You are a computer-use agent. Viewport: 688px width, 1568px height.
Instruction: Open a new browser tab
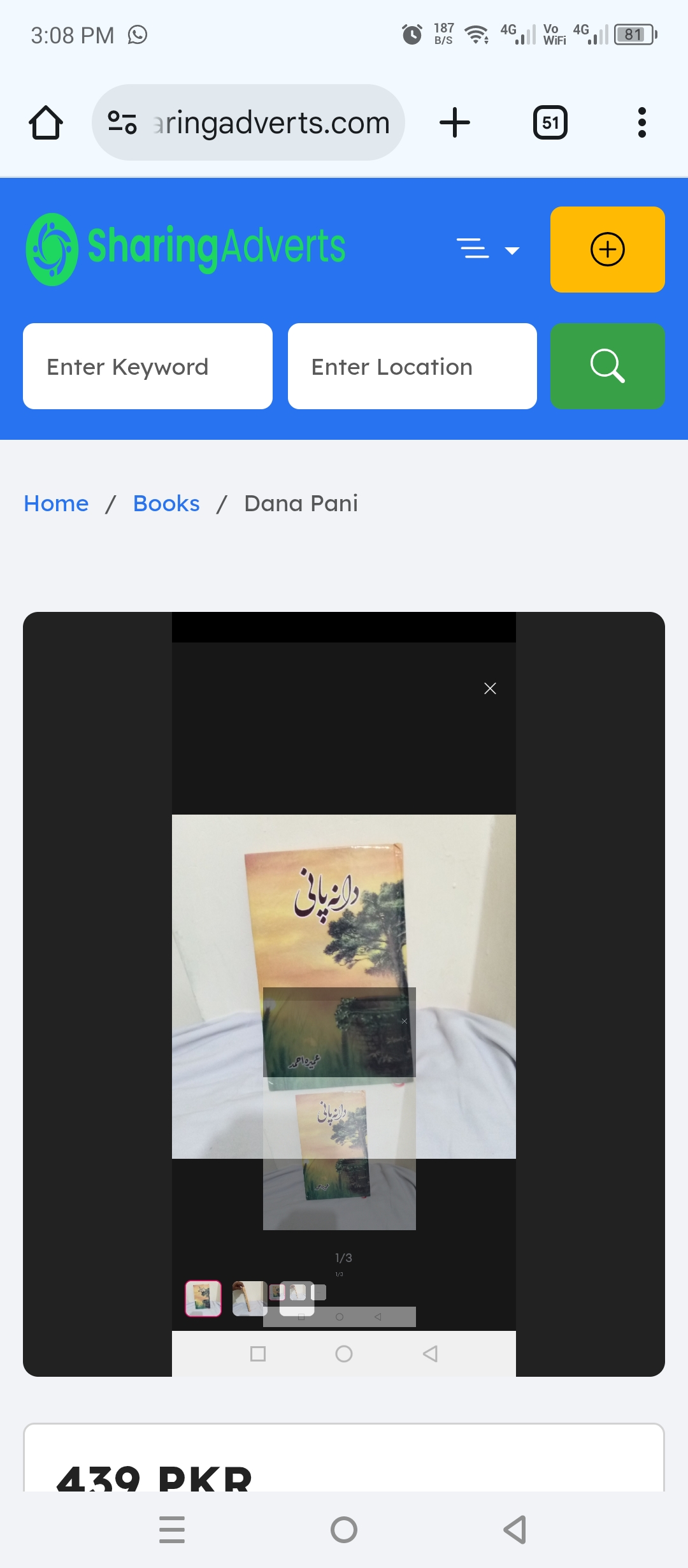coord(455,122)
